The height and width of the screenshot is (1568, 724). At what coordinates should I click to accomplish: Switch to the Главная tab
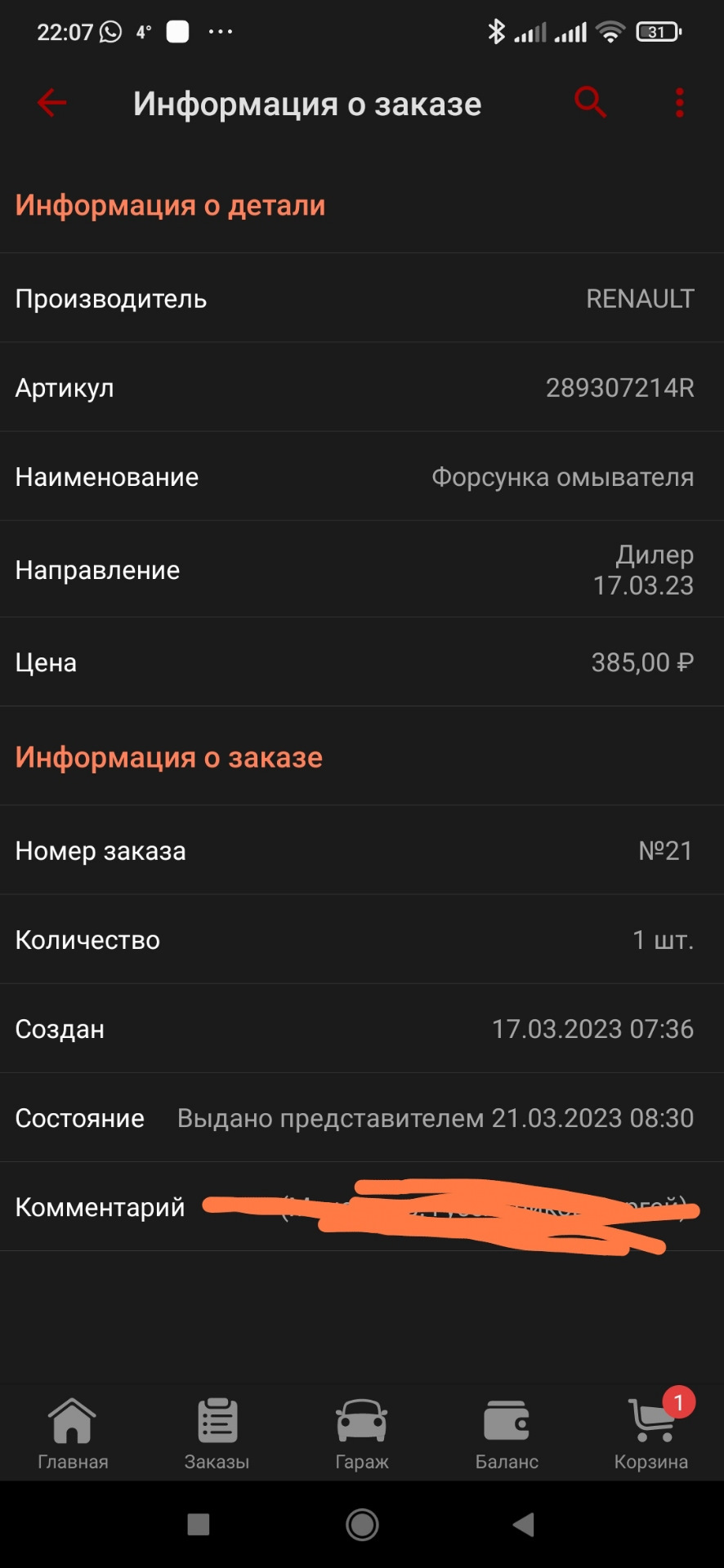73,1434
